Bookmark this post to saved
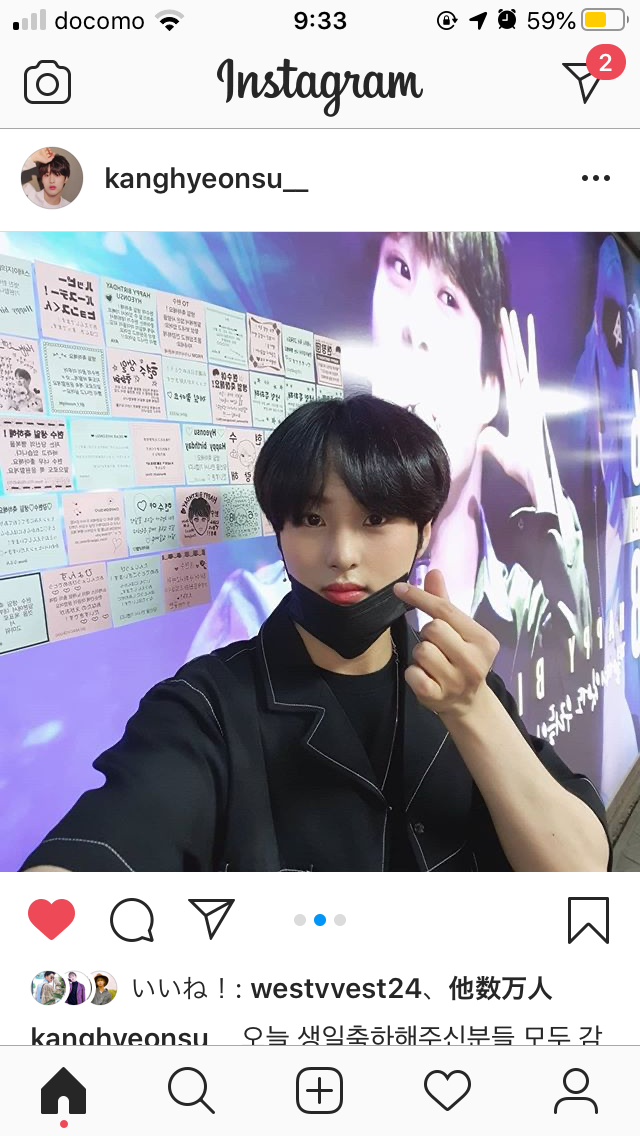 (x=588, y=919)
